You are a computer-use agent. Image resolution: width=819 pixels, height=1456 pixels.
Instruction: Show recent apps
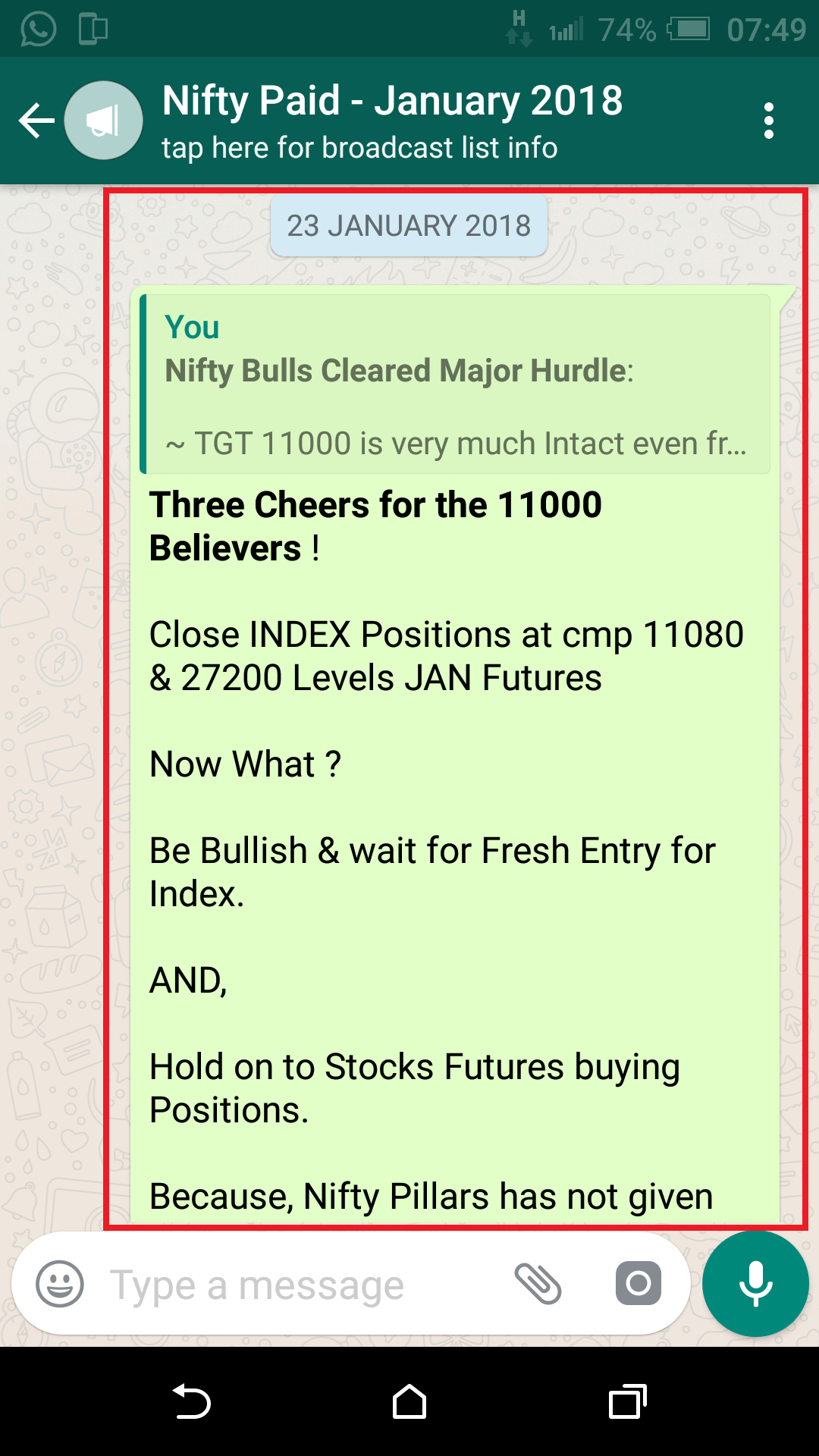[x=627, y=1401]
